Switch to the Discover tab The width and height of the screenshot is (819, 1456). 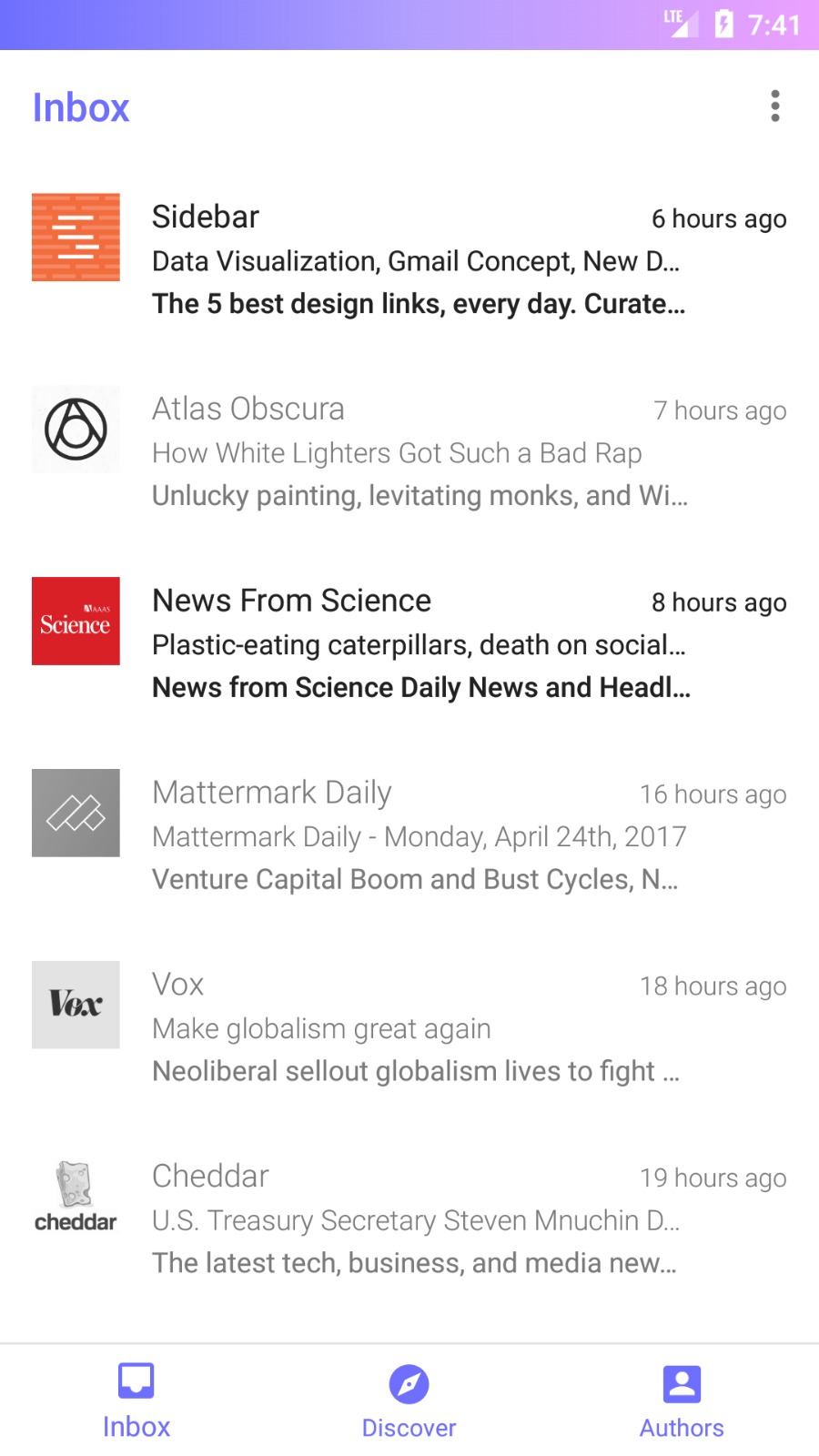[x=409, y=1401]
